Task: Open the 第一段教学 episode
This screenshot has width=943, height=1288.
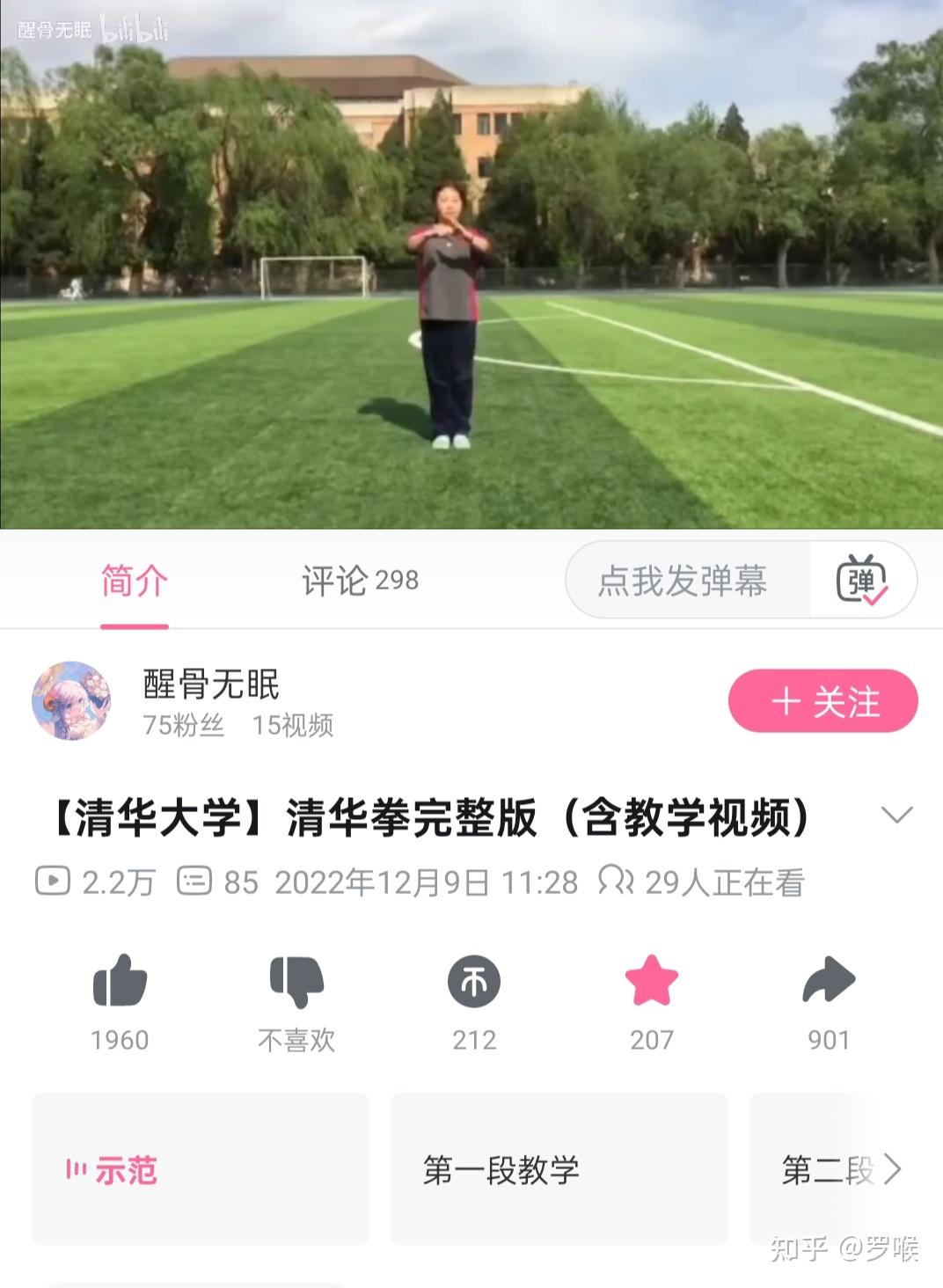Action: [x=559, y=1169]
